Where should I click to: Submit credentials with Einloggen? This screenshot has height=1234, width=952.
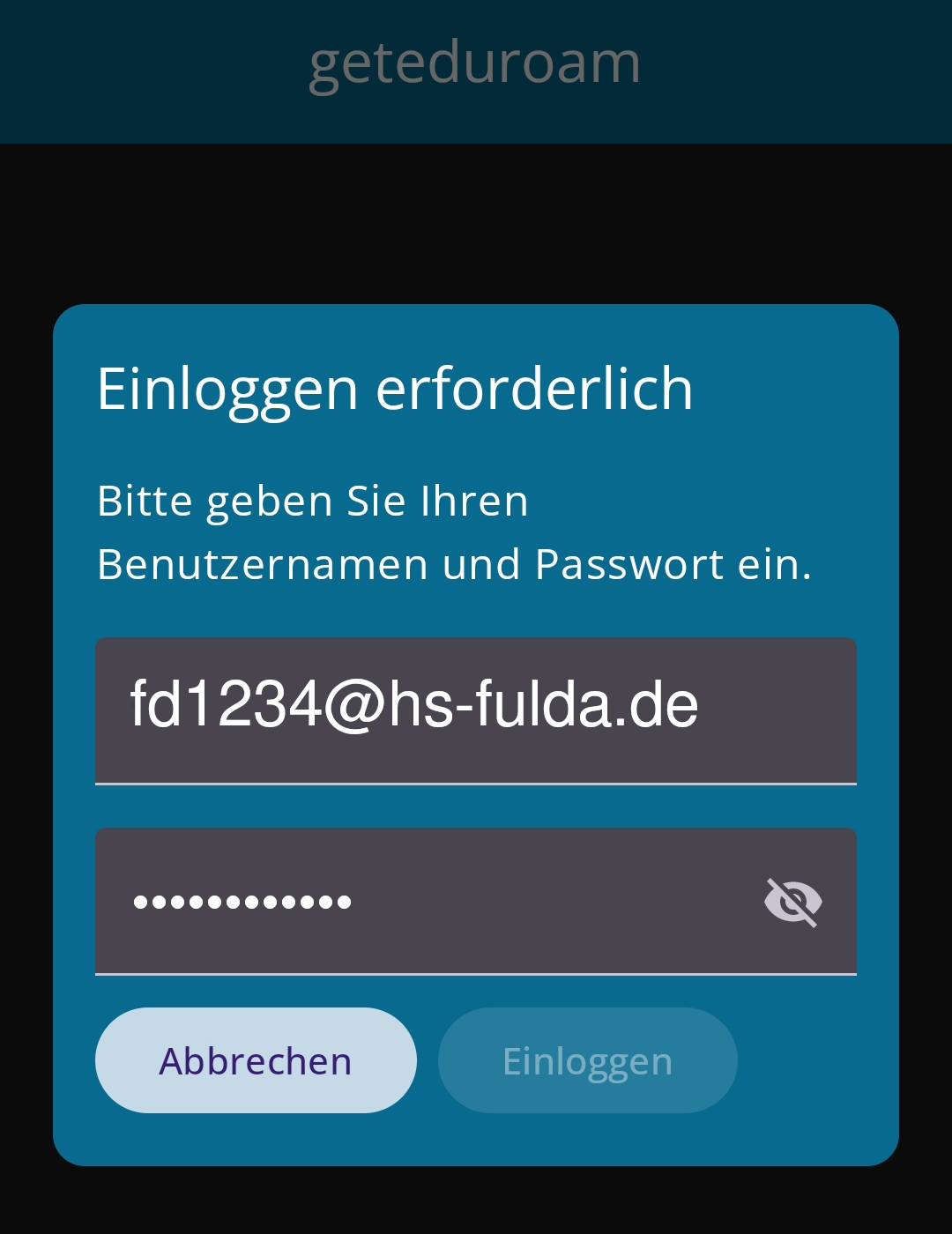[x=587, y=1060]
